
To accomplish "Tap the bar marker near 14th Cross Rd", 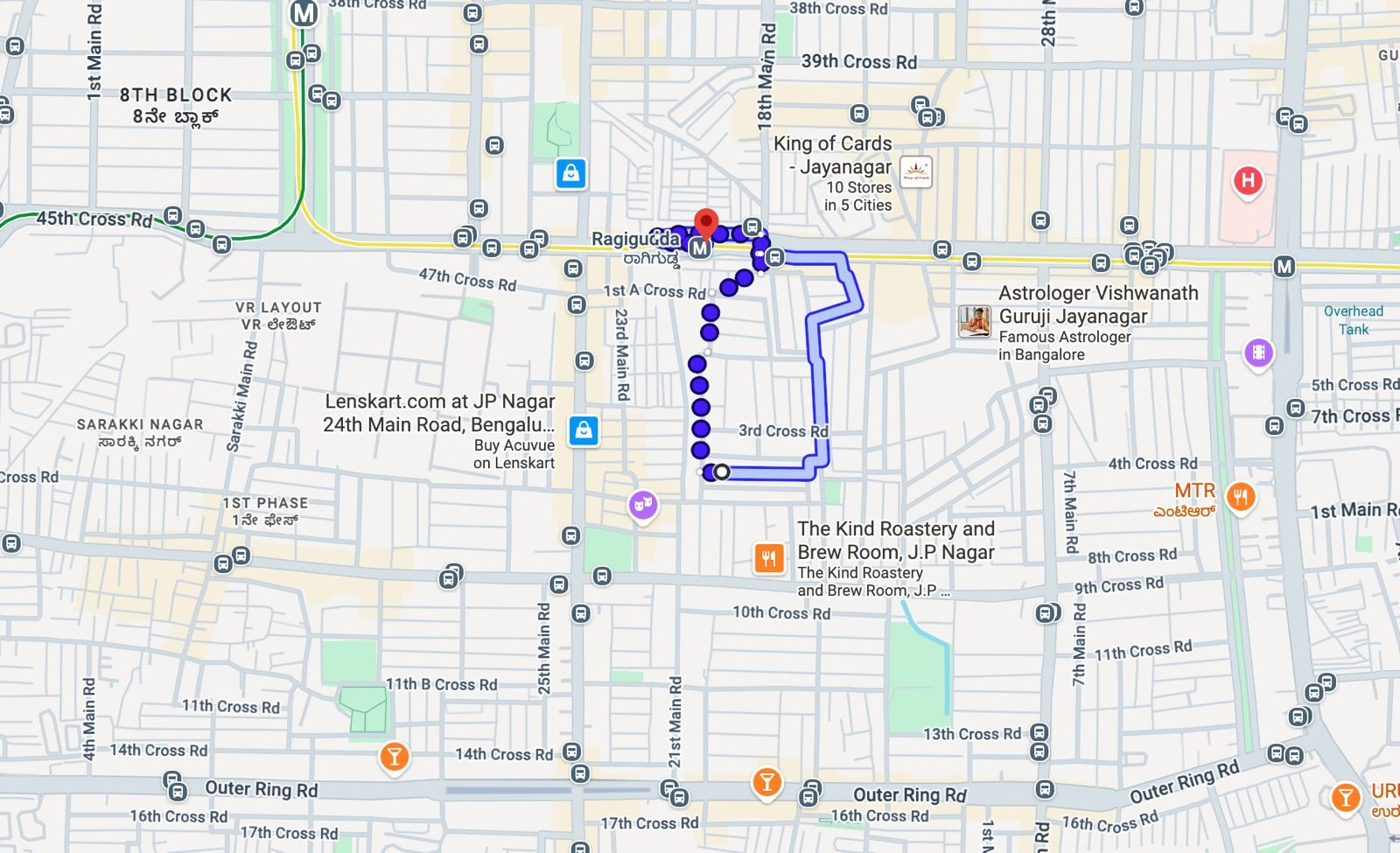I will [395, 756].
